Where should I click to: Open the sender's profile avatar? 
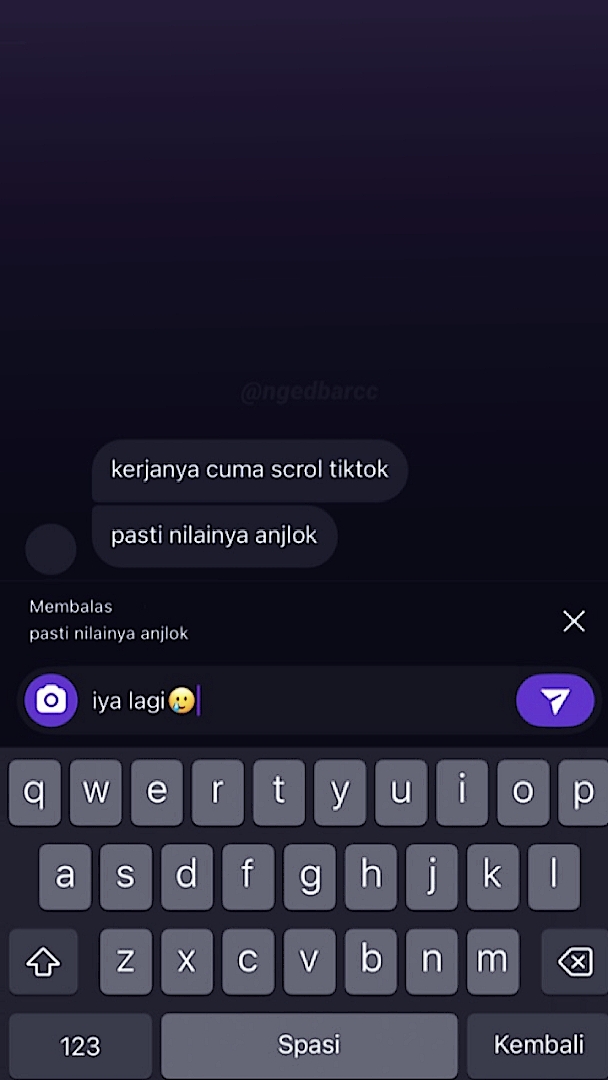click(51, 548)
